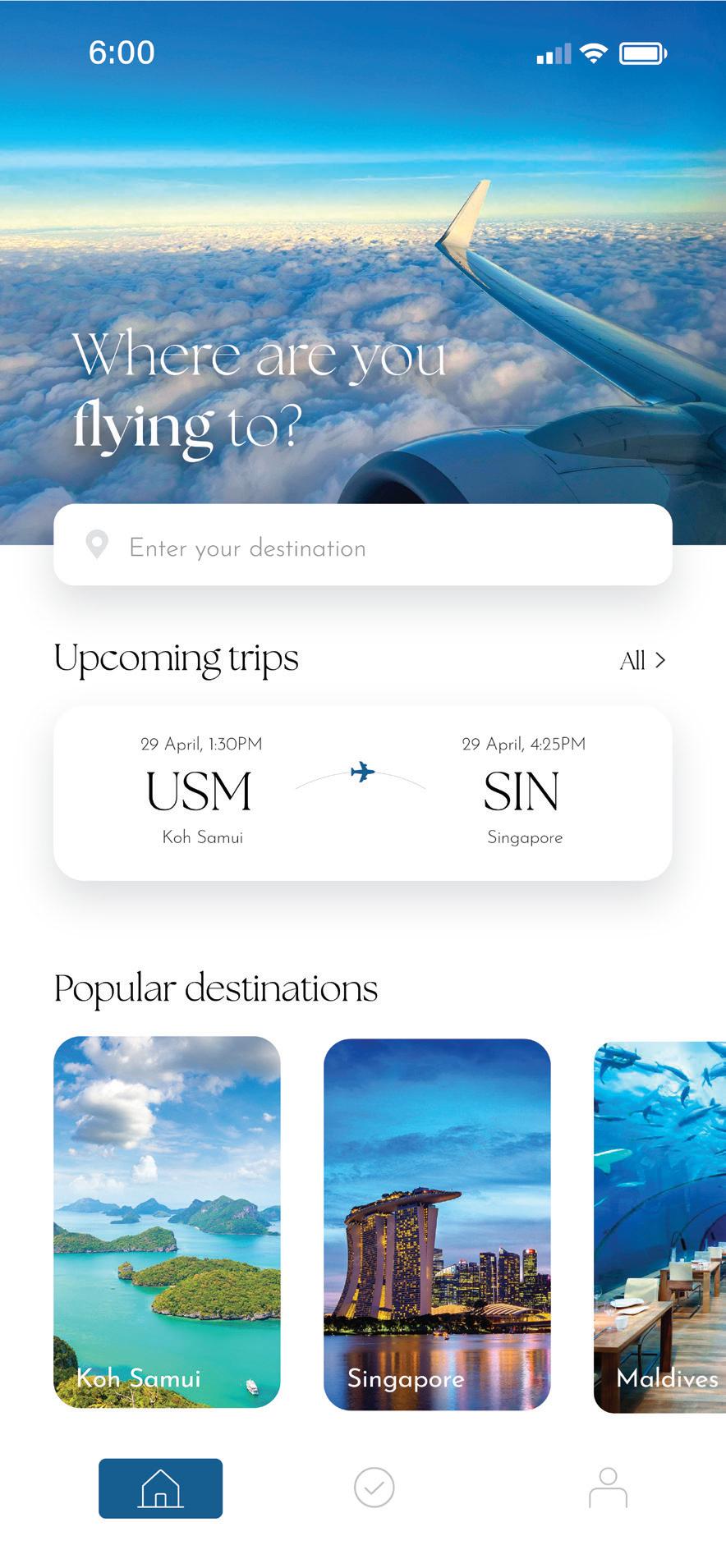Switch to the Home tab
726x1568 pixels.
(x=161, y=1488)
